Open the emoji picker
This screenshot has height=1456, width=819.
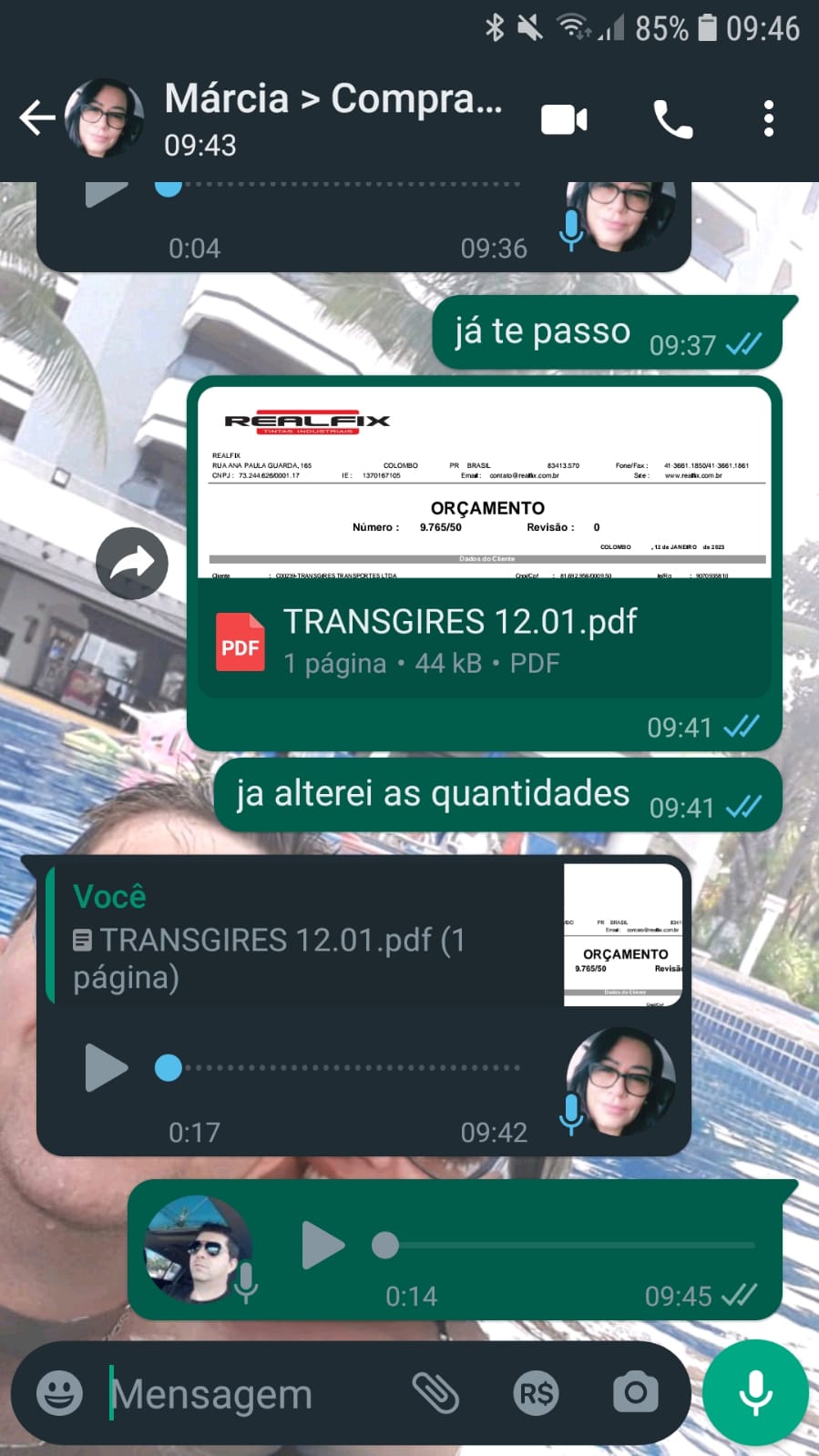coord(59,1393)
